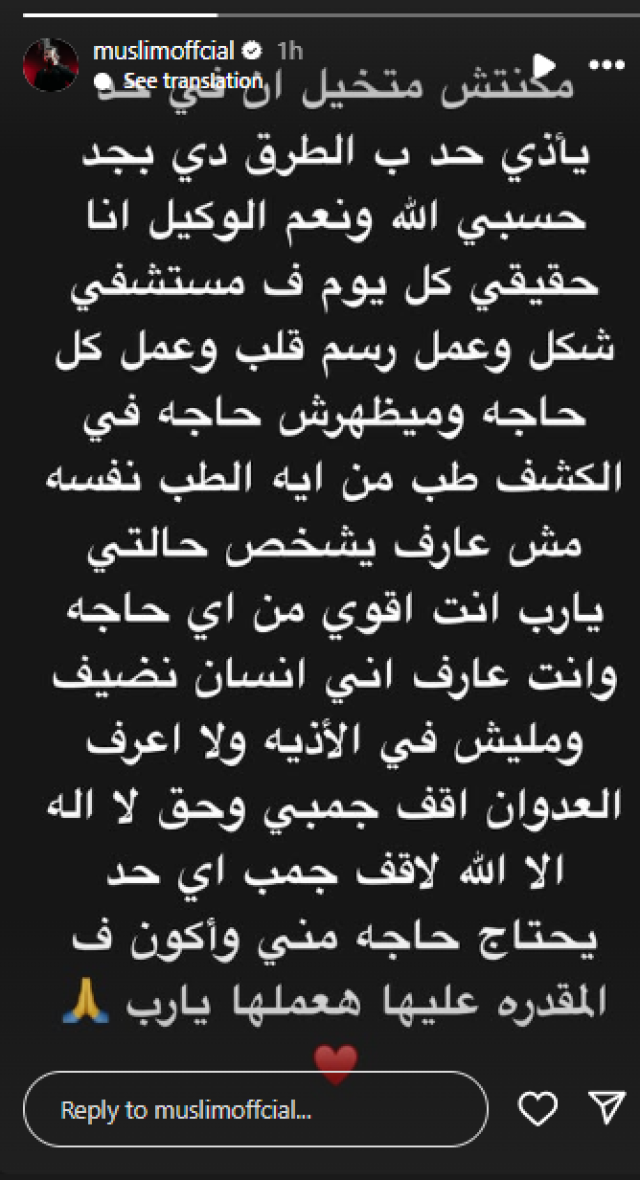Tap the play button on the story
Screen dimensions: 640x1180
[545, 65]
